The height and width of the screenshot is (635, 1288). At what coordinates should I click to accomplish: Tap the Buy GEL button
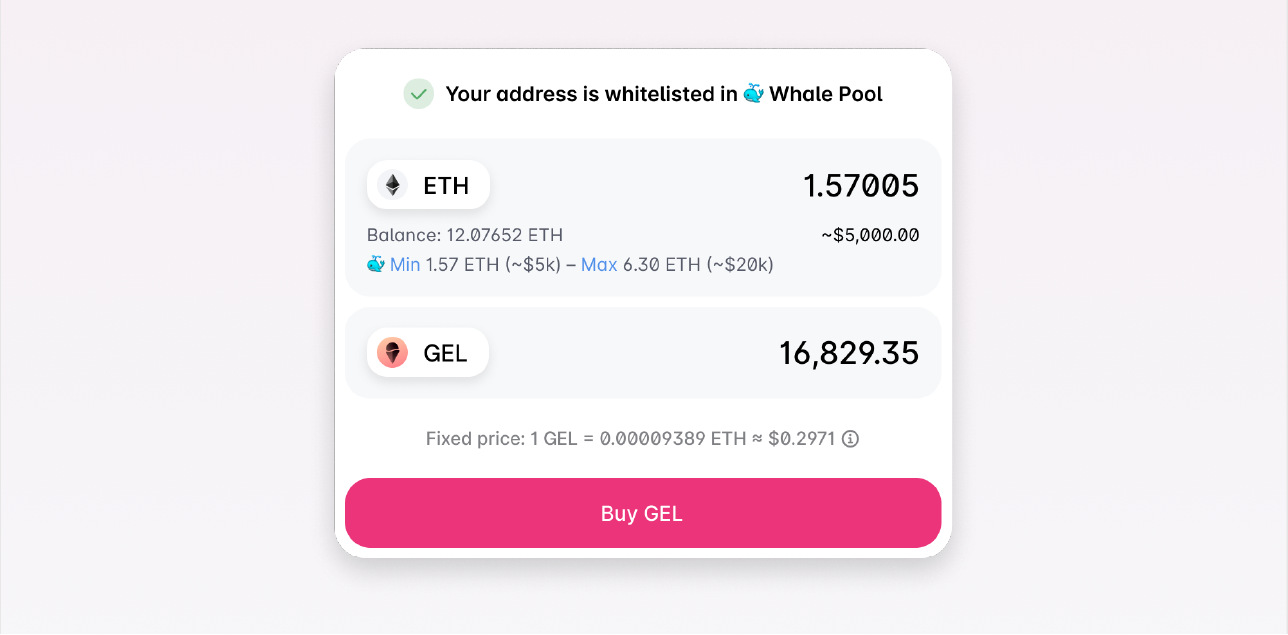pos(642,513)
